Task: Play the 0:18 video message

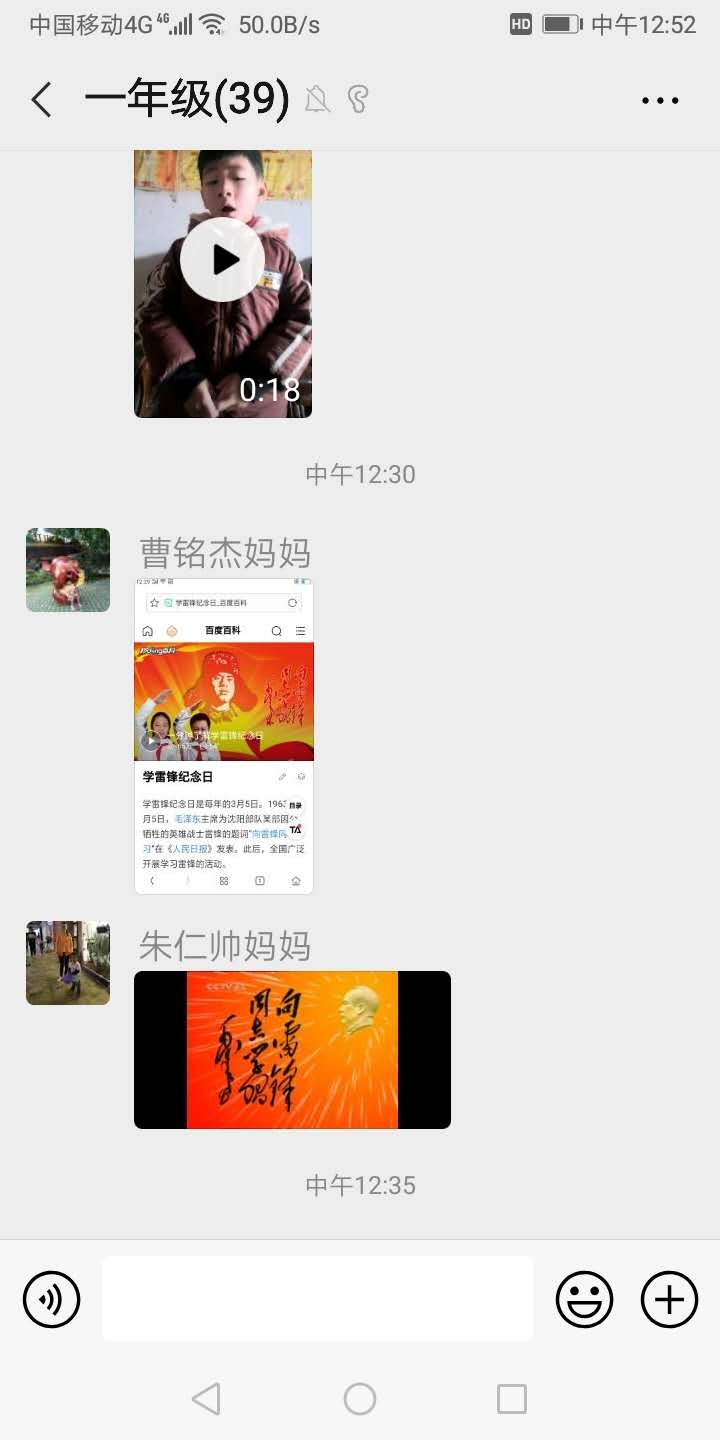Action: pyautogui.click(x=222, y=260)
